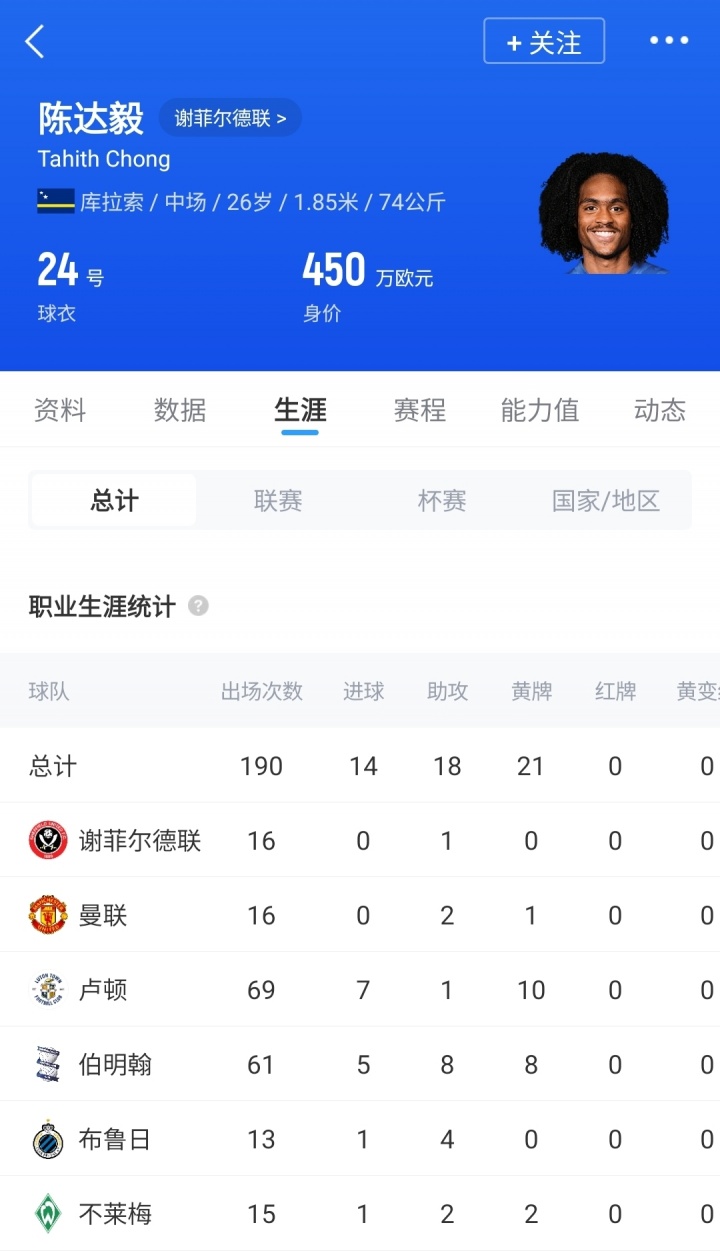720x1251 pixels.
Task: Tap the back arrow at top left
Action: click(32, 41)
